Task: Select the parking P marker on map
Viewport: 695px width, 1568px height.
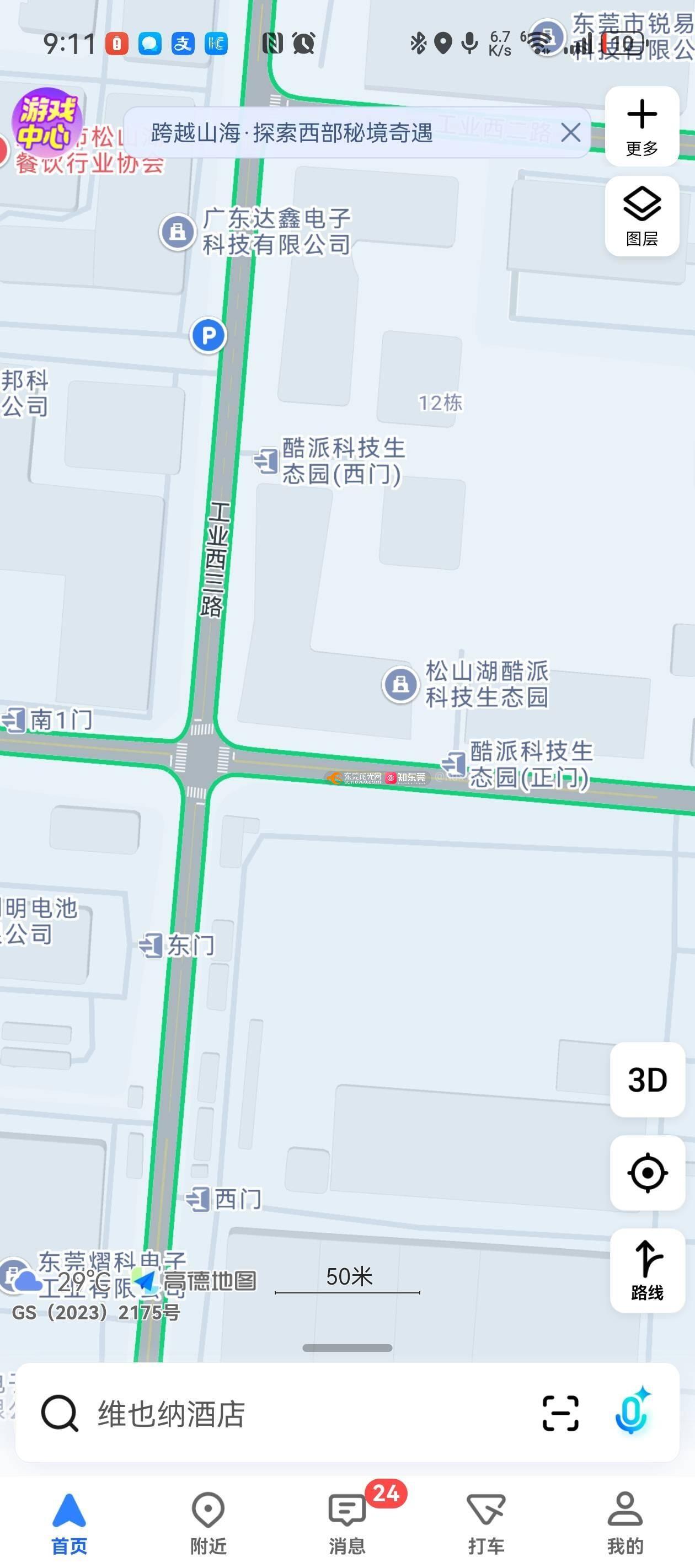Action: point(209,335)
